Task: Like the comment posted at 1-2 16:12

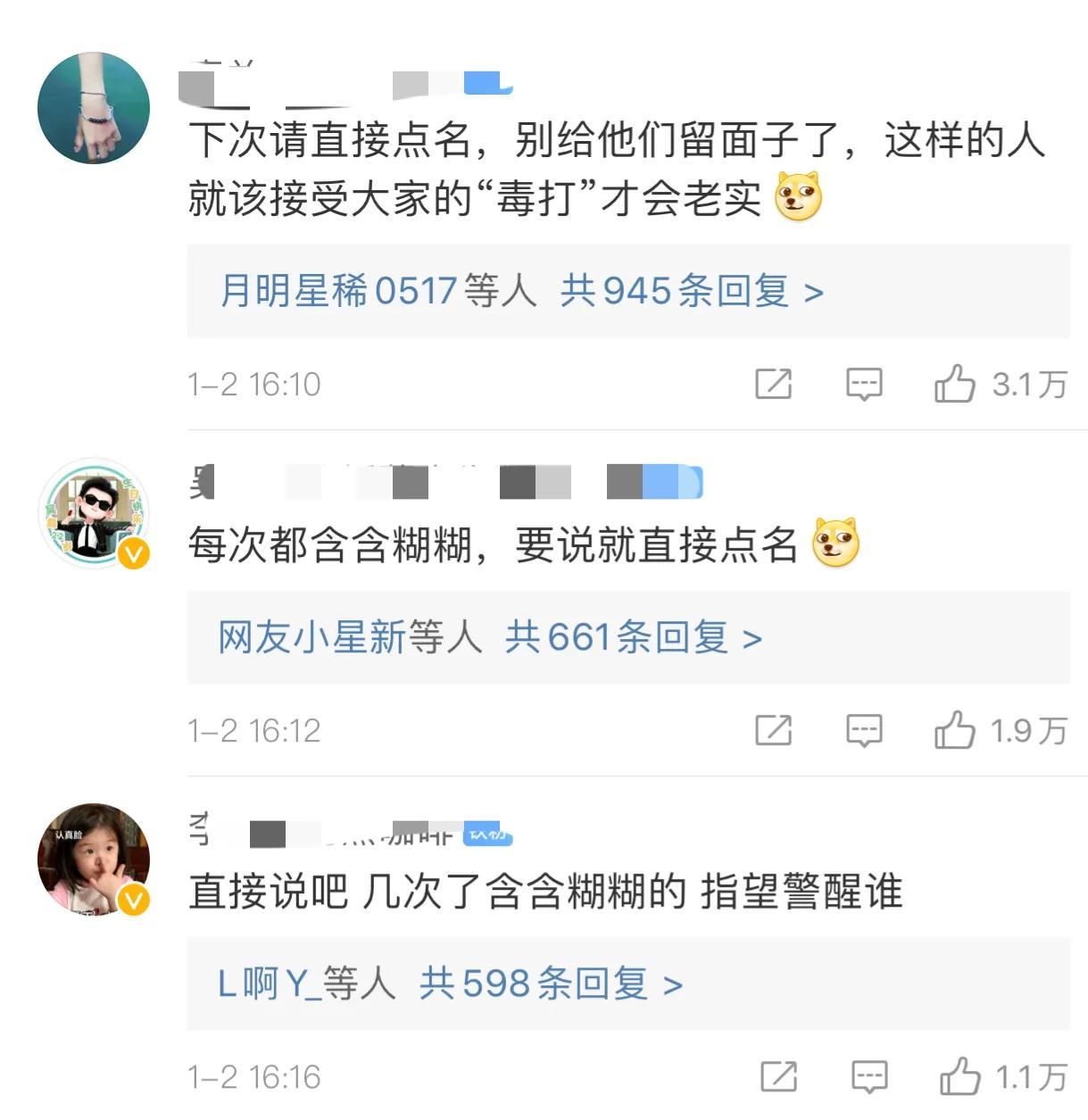Action: pyautogui.click(x=954, y=731)
